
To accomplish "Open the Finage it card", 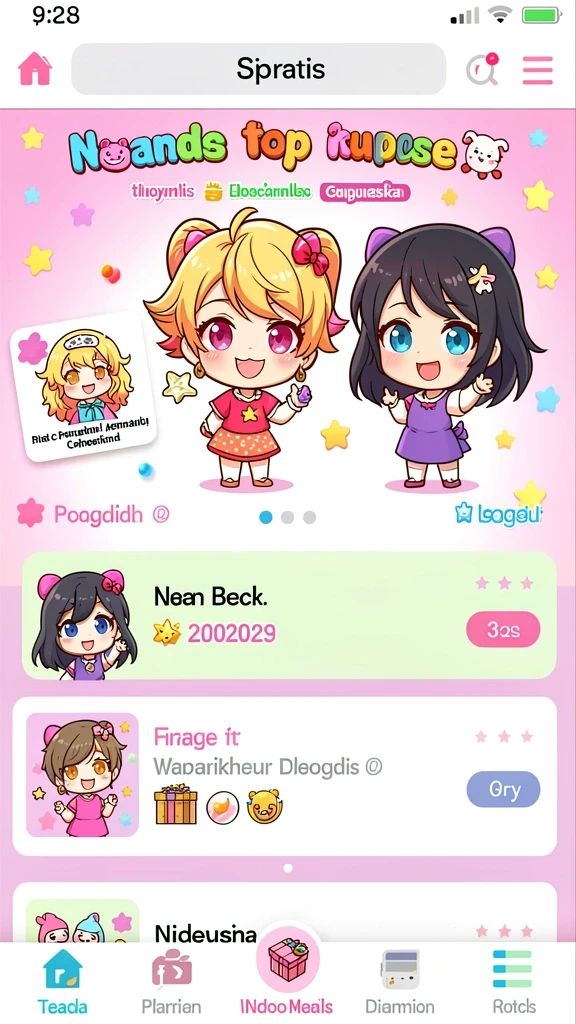I will coord(285,776).
